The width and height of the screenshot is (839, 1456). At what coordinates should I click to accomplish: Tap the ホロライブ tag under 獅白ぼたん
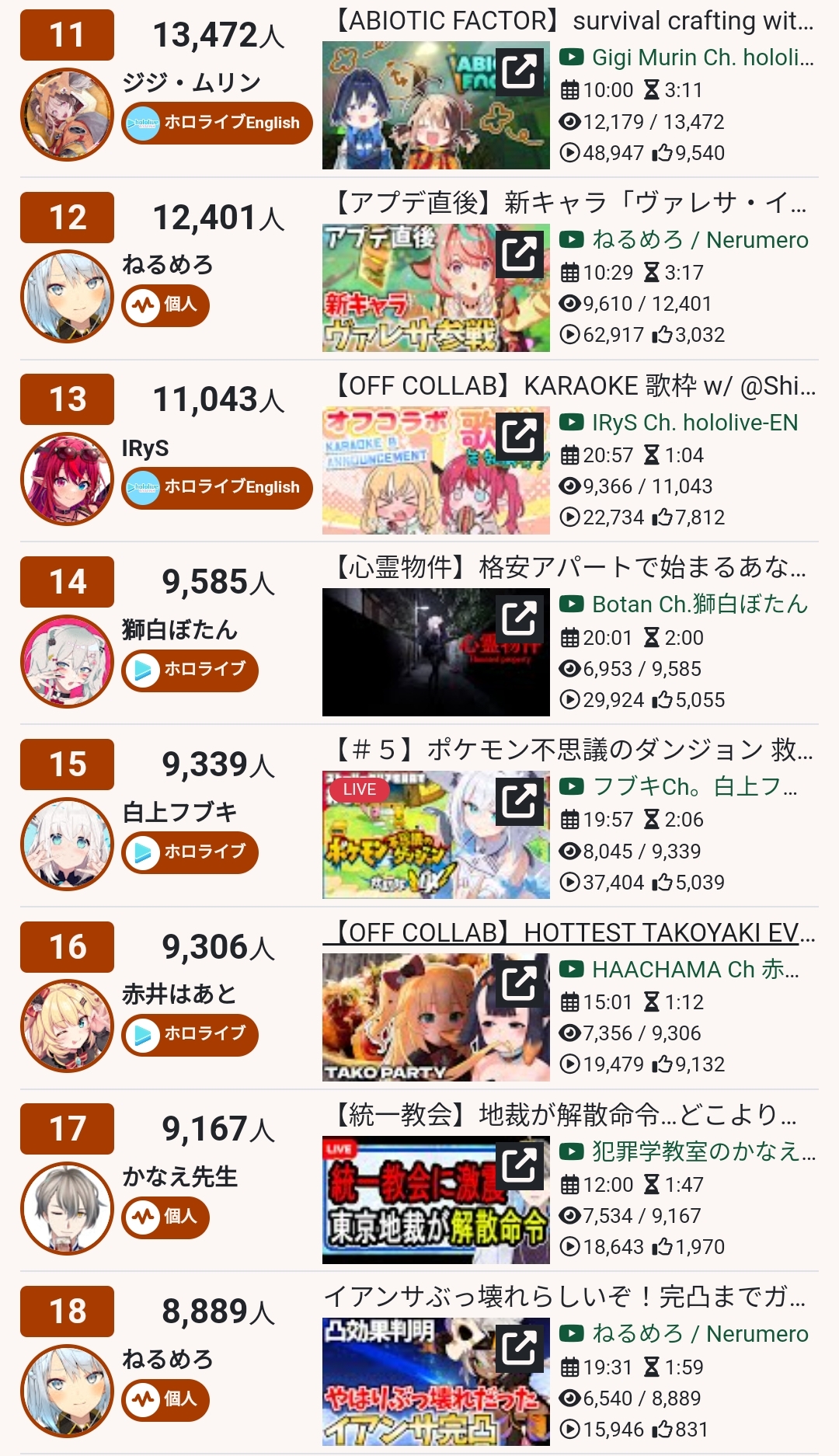click(x=190, y=670)
